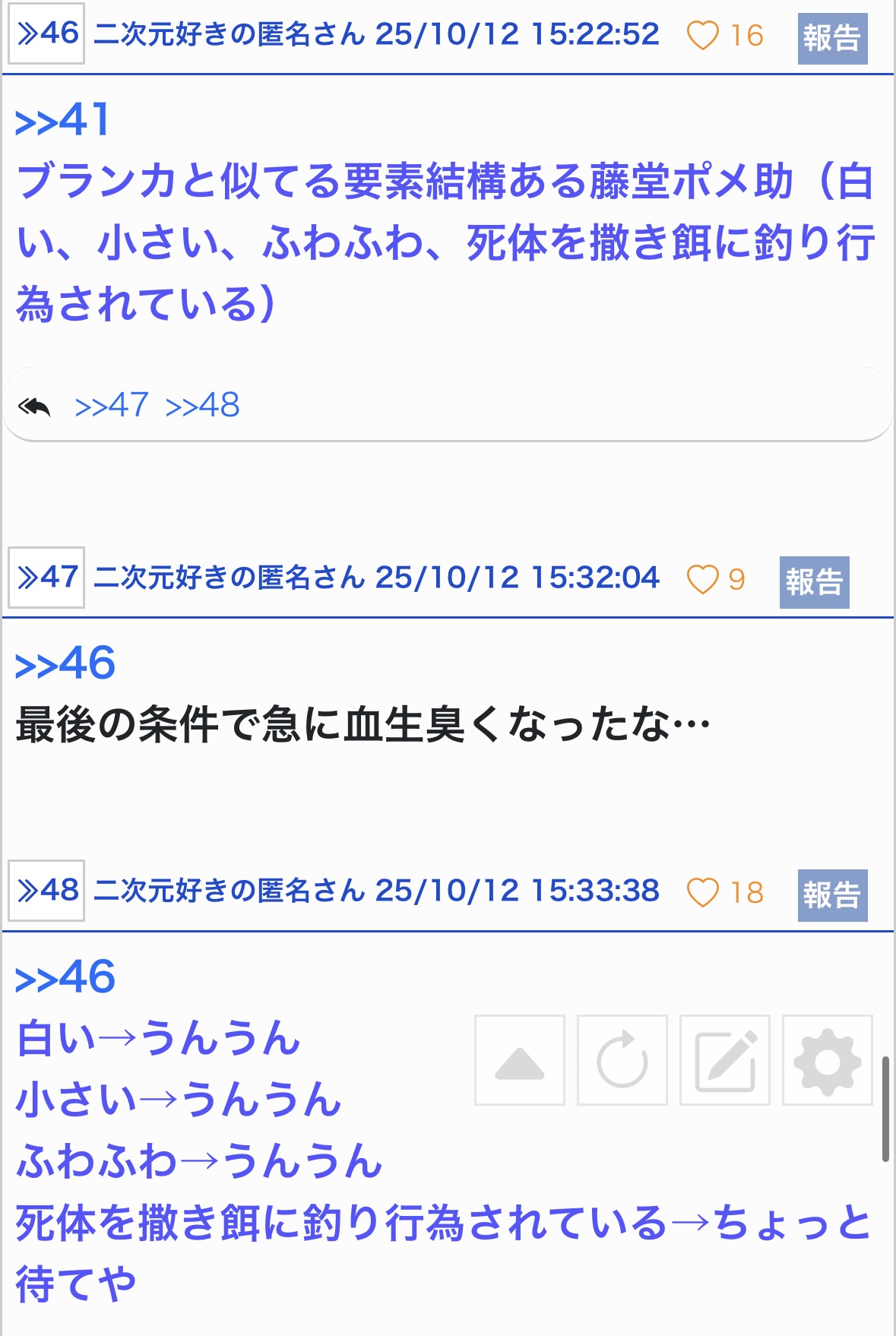Report post 47 with the 報告 button

tap(814, 582)
